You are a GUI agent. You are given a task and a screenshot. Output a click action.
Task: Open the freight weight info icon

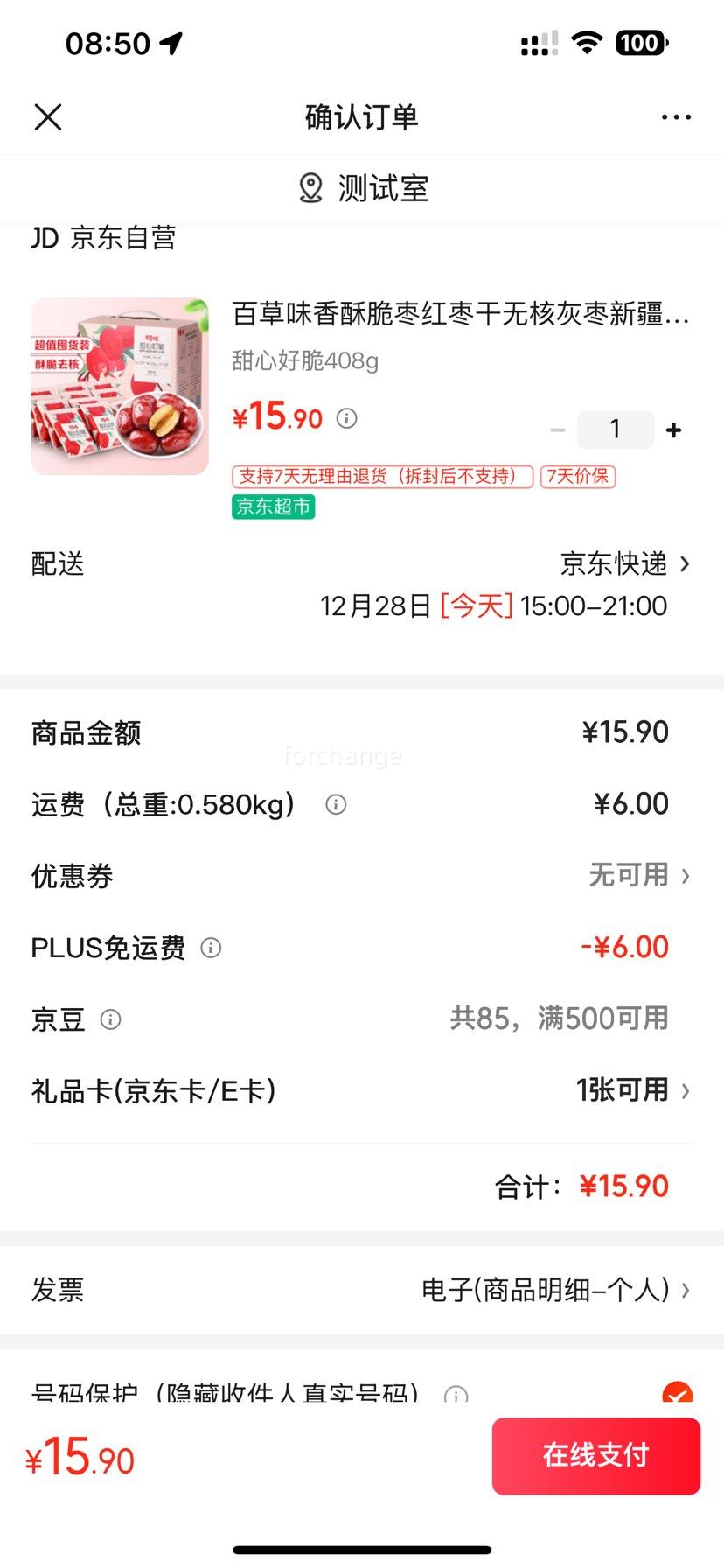point(336,804)
